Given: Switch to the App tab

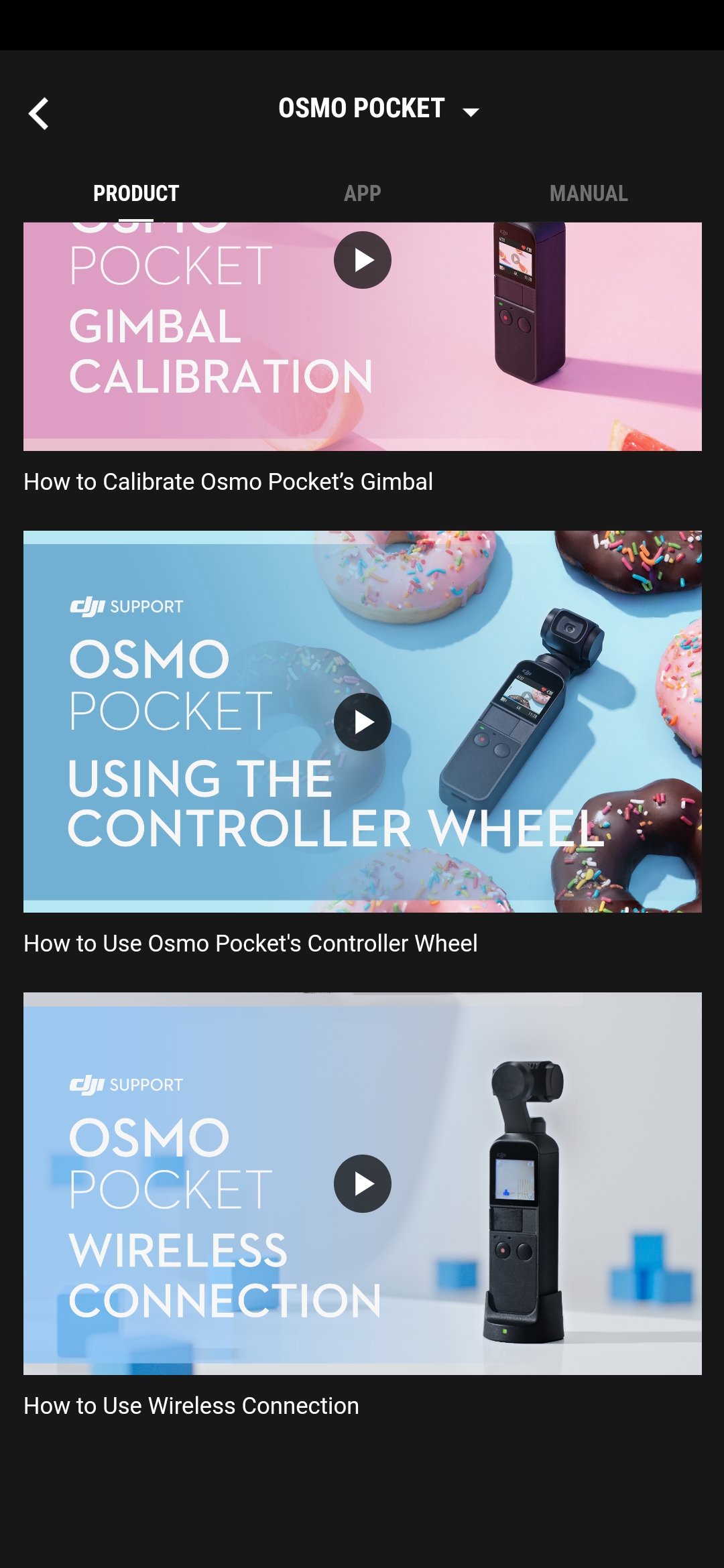Looking at the screenshot, I should (x=362, y=194).
